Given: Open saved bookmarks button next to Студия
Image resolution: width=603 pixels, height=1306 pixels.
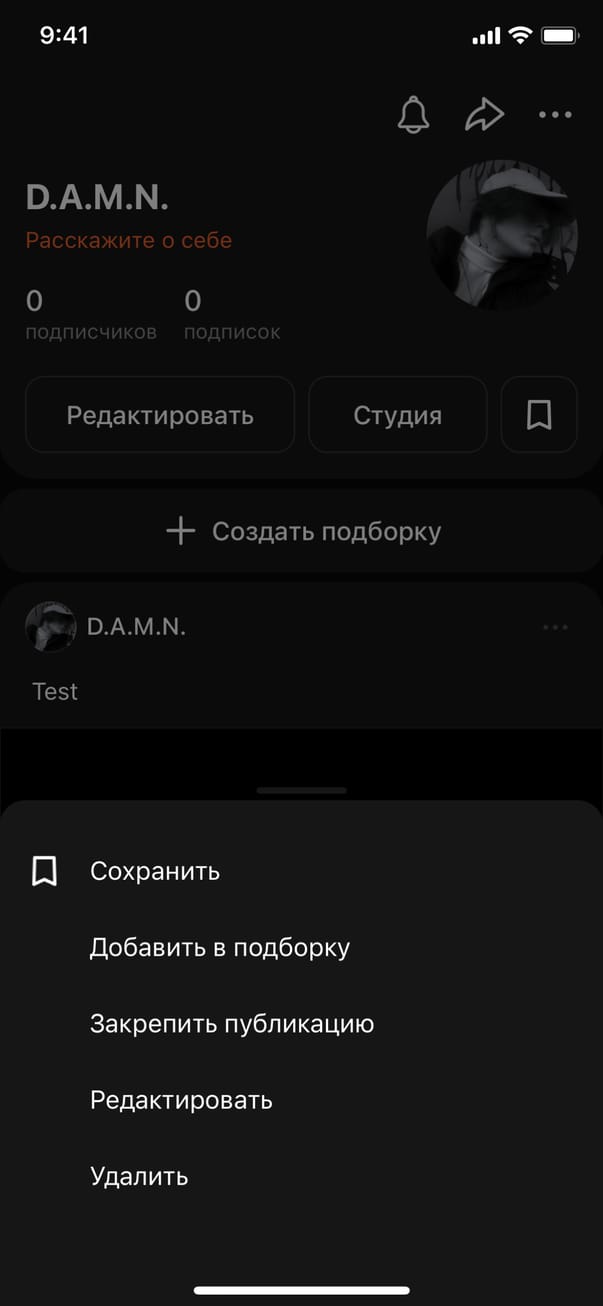Looking at the screenshot, I should tap(539, 415).
